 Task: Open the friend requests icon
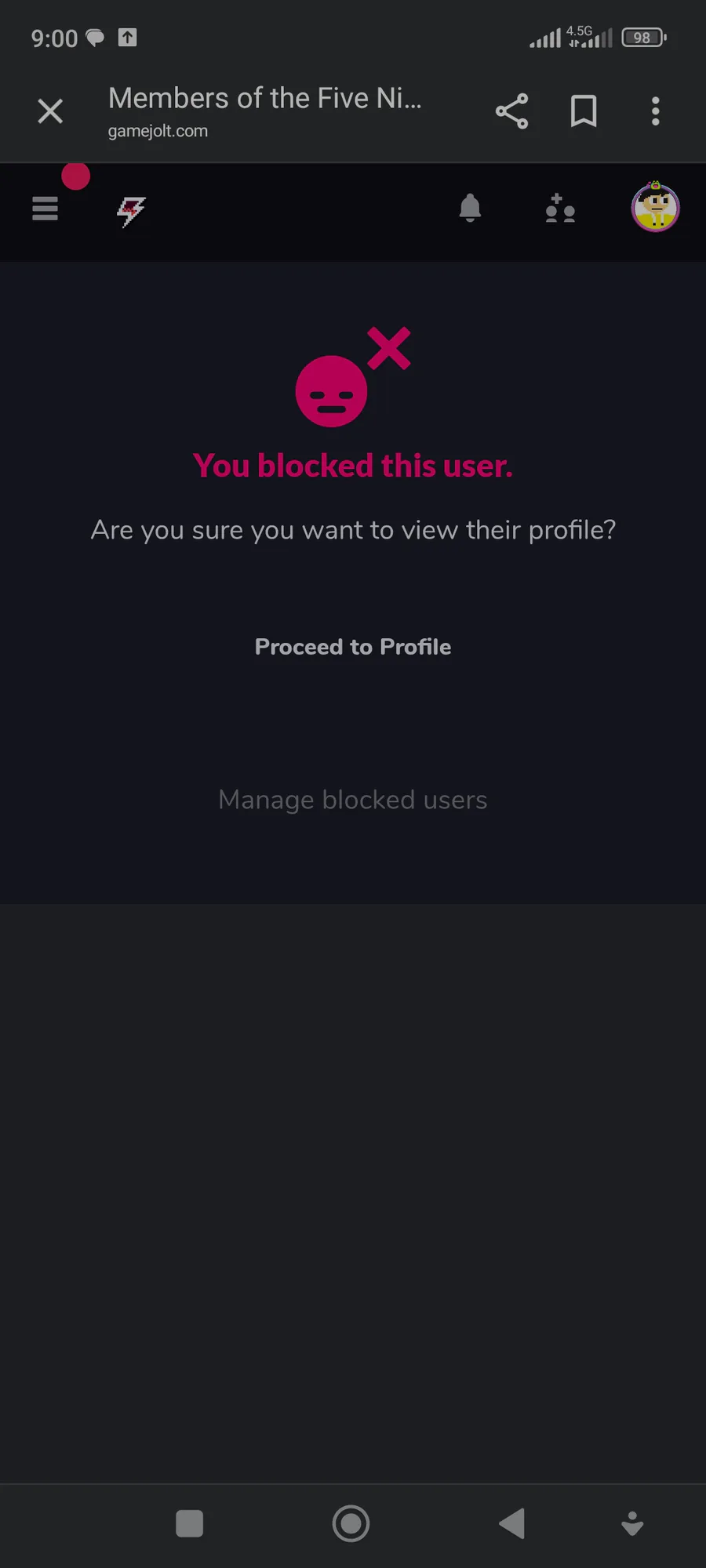click(560, 209)
